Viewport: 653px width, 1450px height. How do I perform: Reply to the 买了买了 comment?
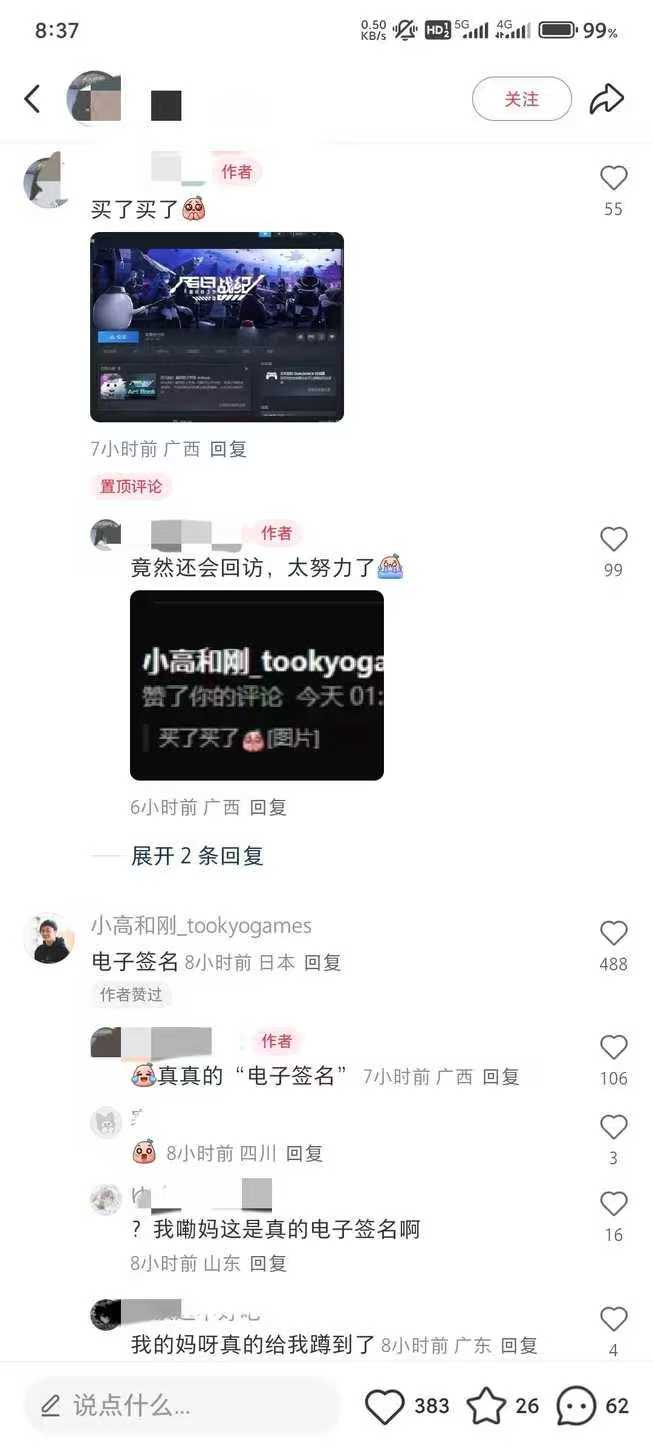click(x=228, y=449)
